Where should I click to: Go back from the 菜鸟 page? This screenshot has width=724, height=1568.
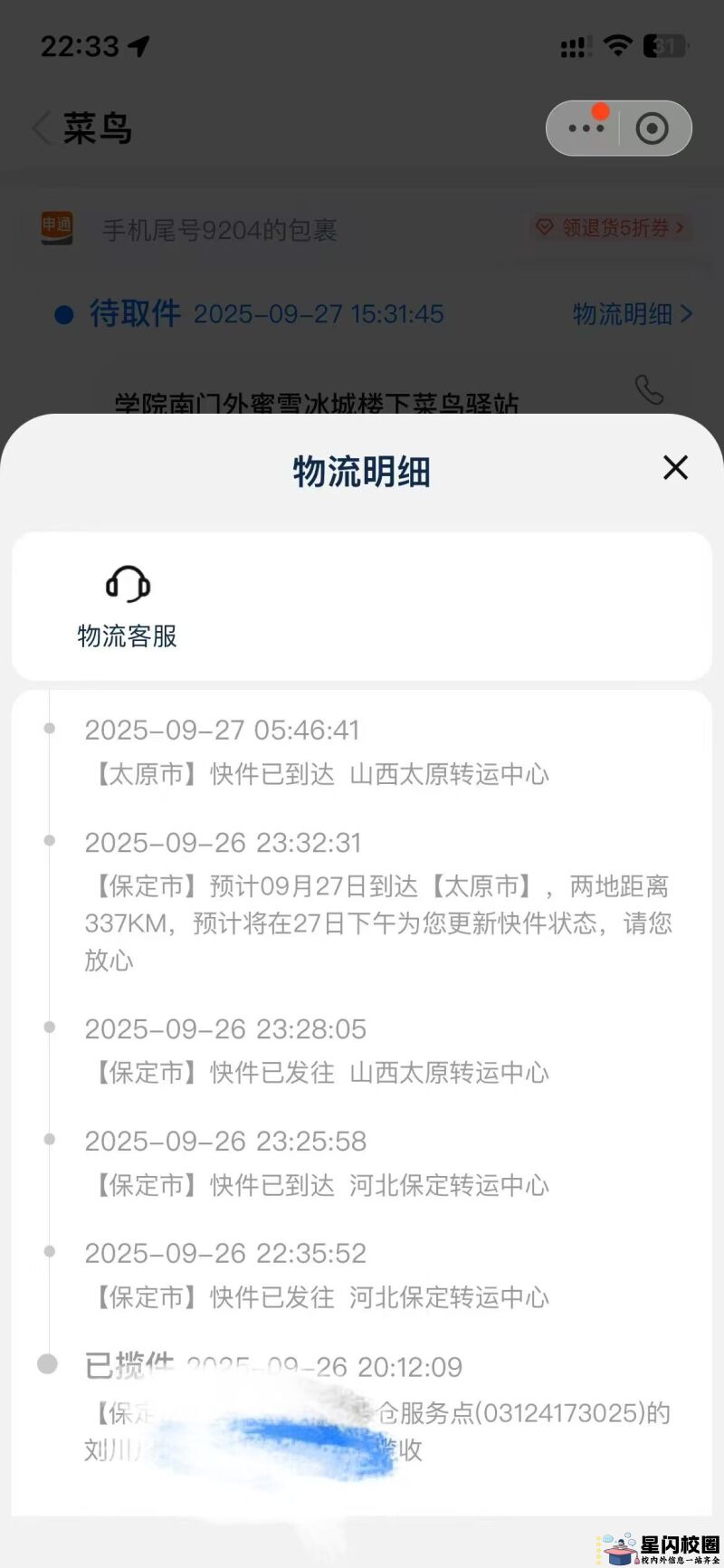click(42, 129)
